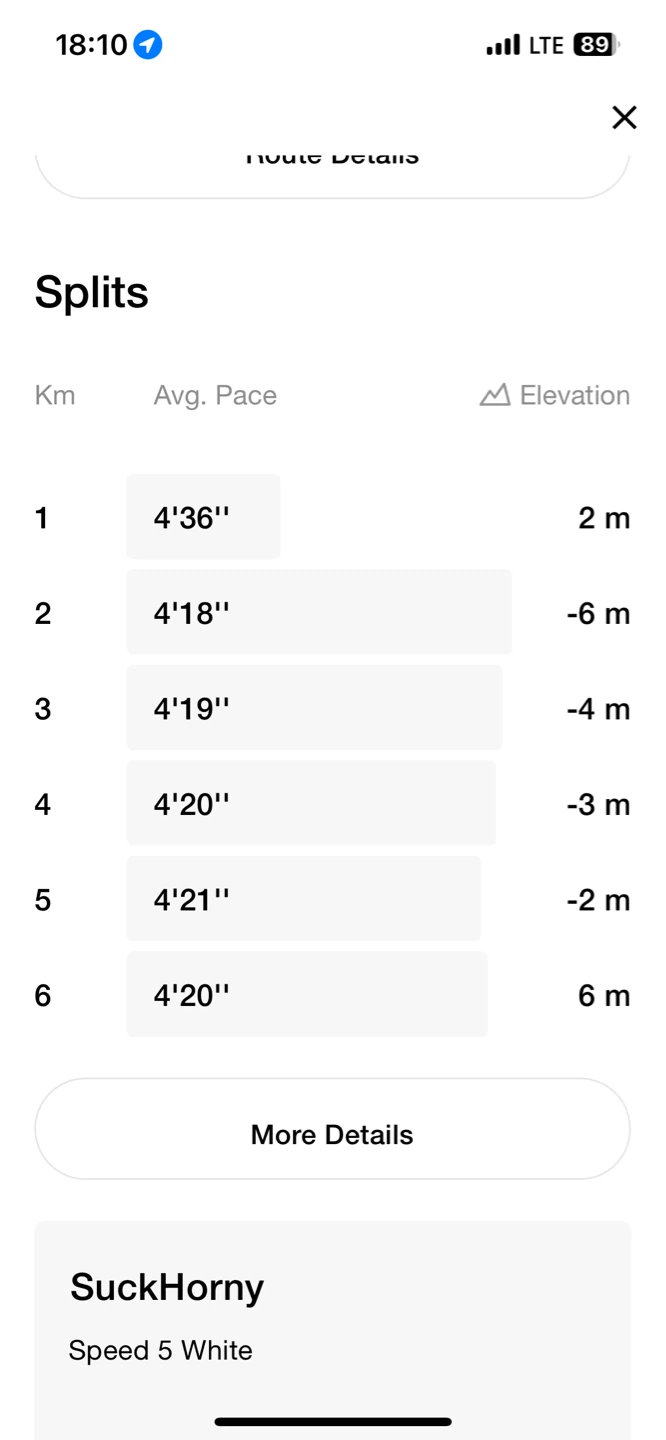The height and width of the screenshot is (1440, 666).
Task: Tap More Details under Splits
Action: click(332, 1129)
